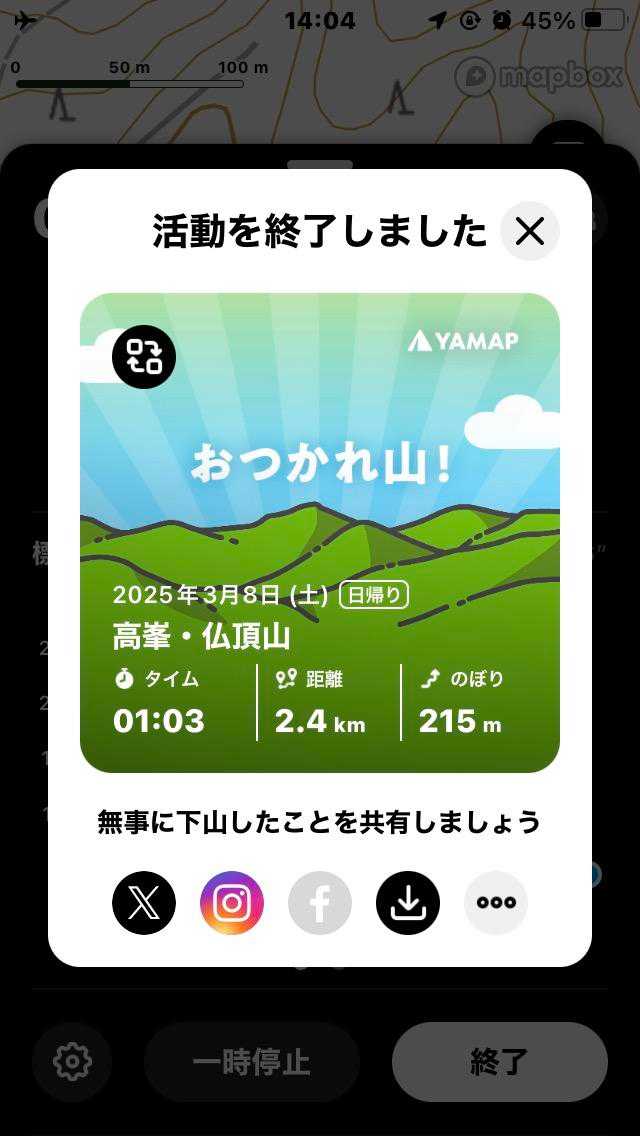Share the activity on X

click(144, 903)
